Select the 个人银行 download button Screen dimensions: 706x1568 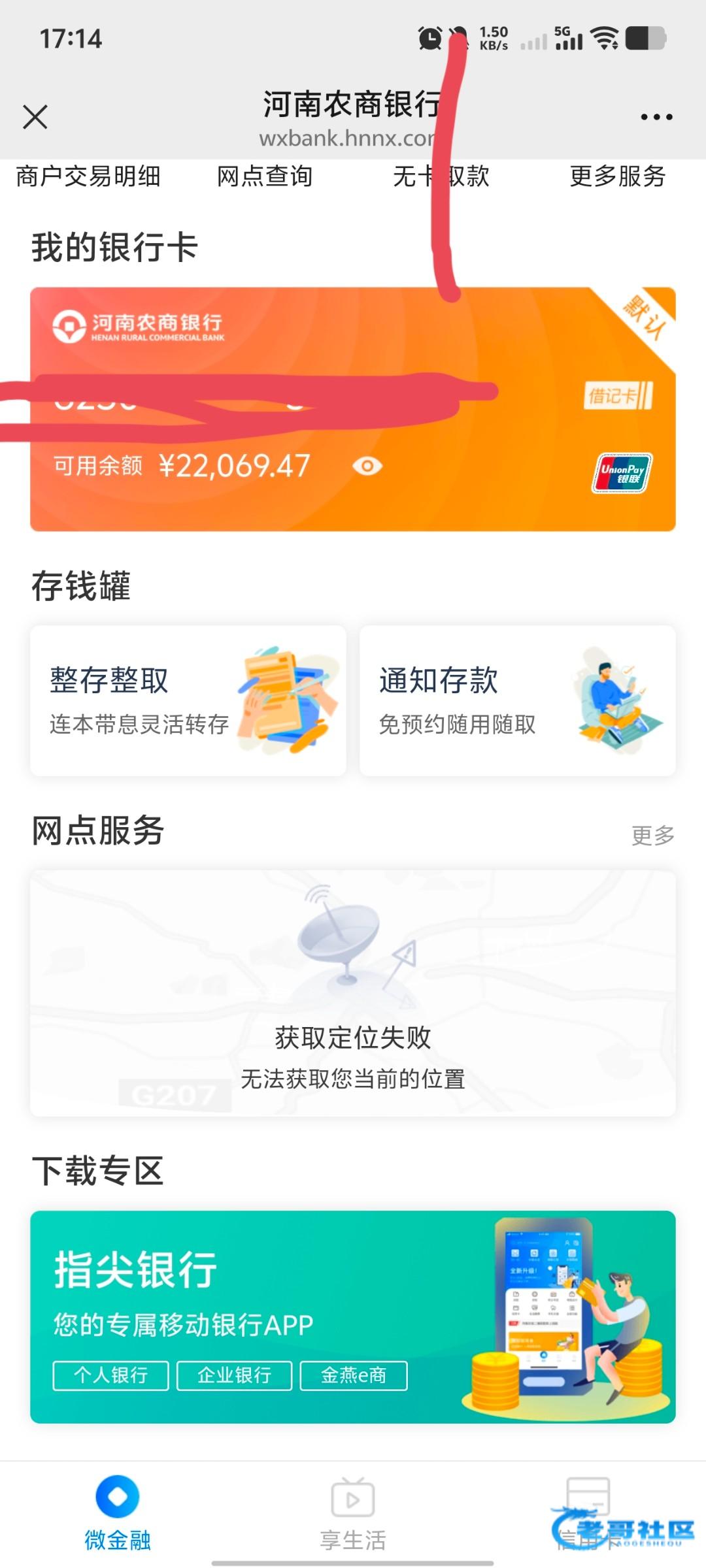click(110, 1375)
